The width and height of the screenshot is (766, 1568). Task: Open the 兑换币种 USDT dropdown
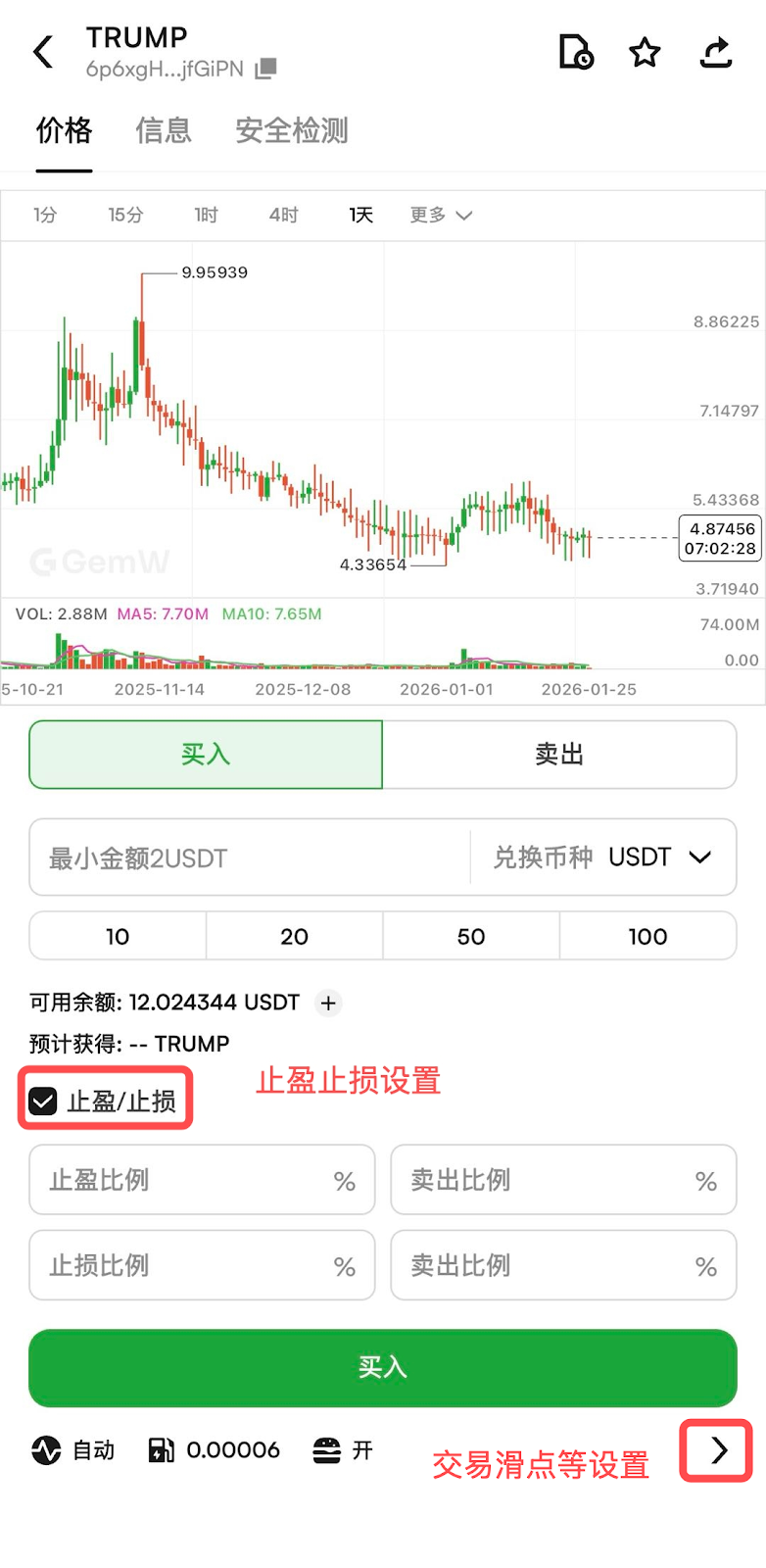(602, 857)
